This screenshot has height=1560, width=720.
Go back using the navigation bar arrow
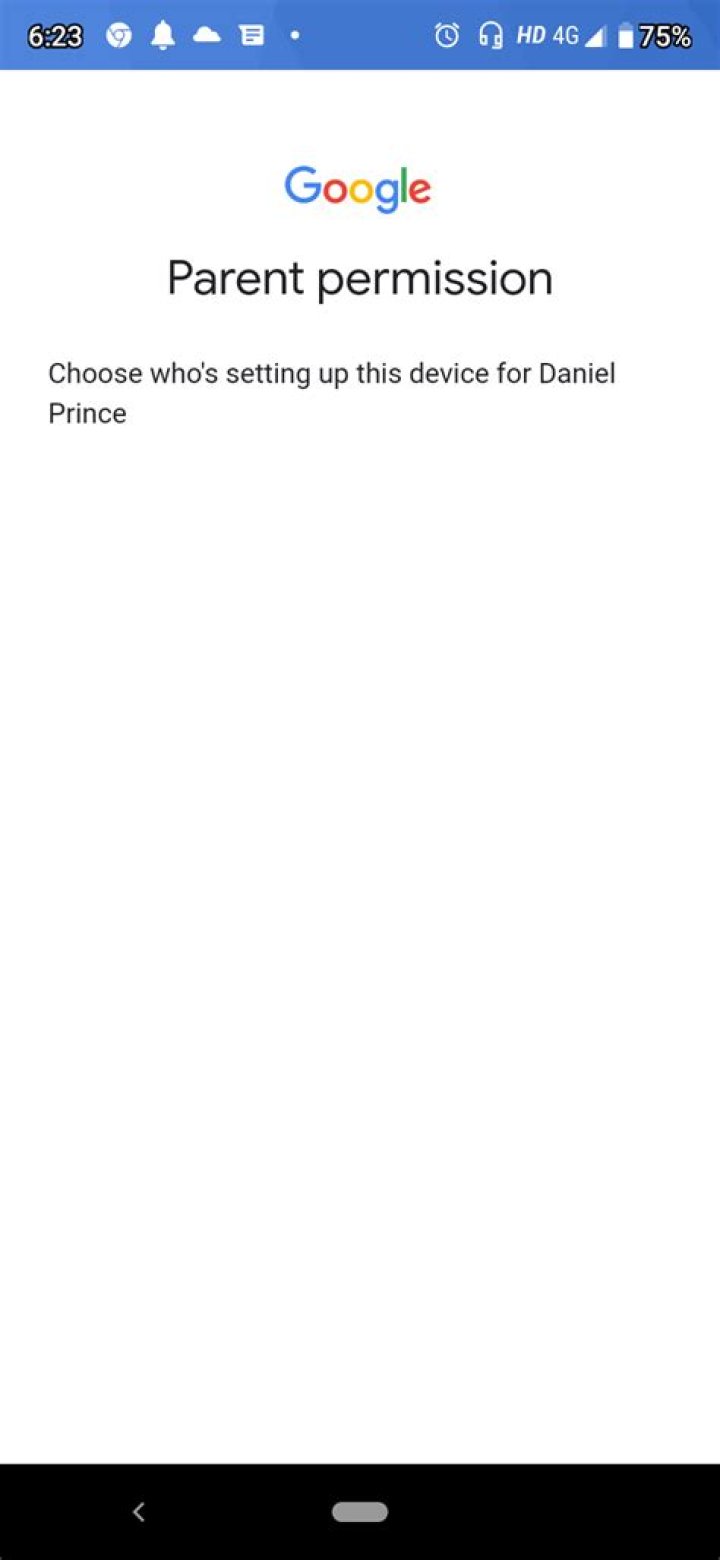click(x=139, y=1512)
